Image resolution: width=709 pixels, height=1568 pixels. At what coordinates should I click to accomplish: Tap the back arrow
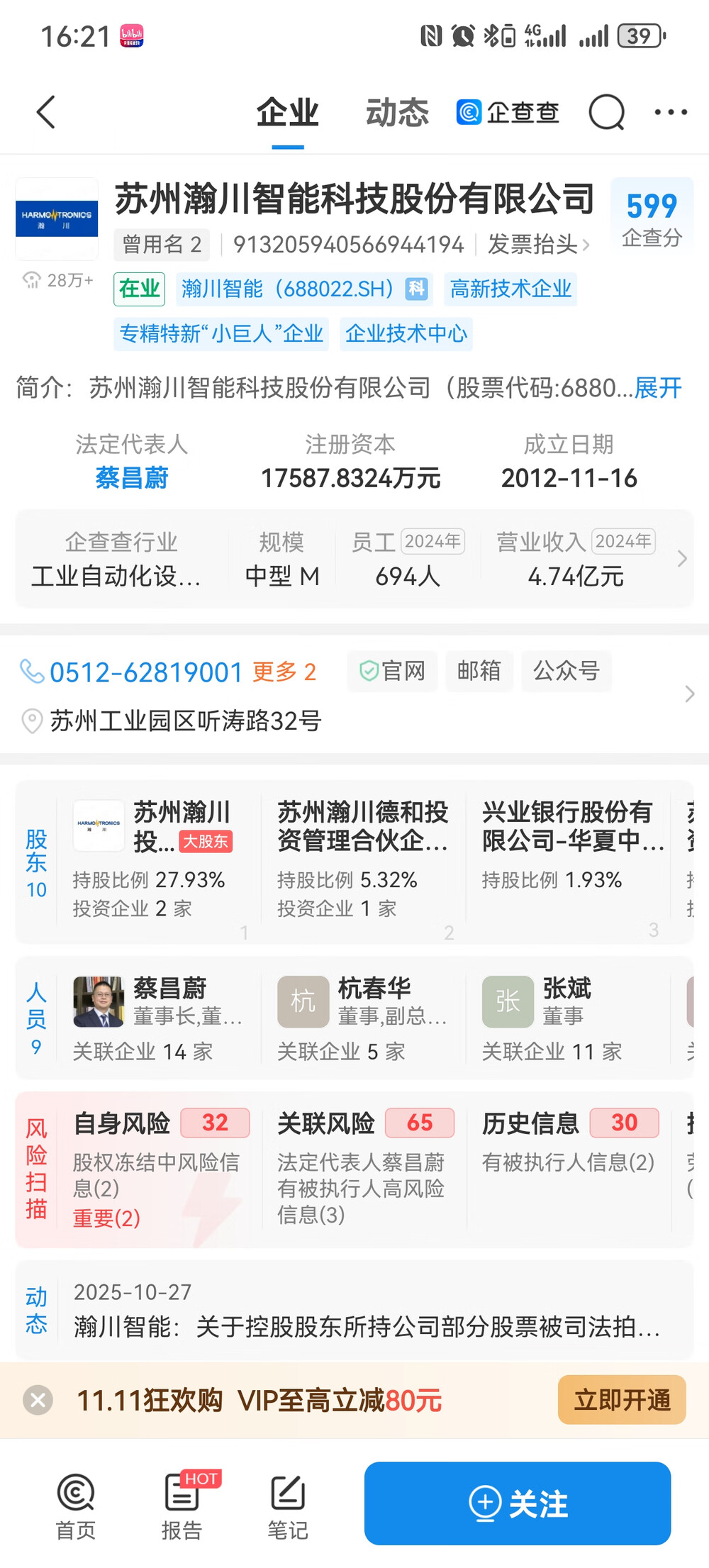click(45, 112)
